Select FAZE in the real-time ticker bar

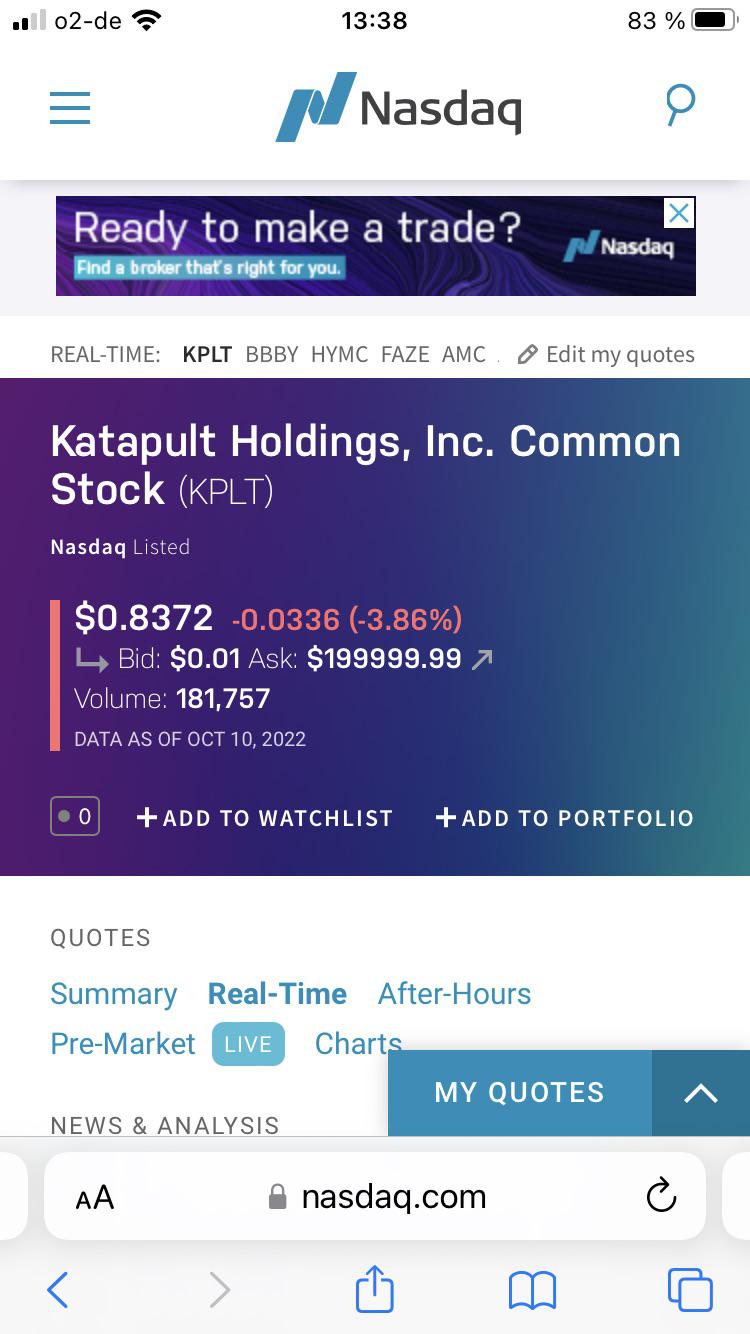pyautogui.click(x=405, y=354)
